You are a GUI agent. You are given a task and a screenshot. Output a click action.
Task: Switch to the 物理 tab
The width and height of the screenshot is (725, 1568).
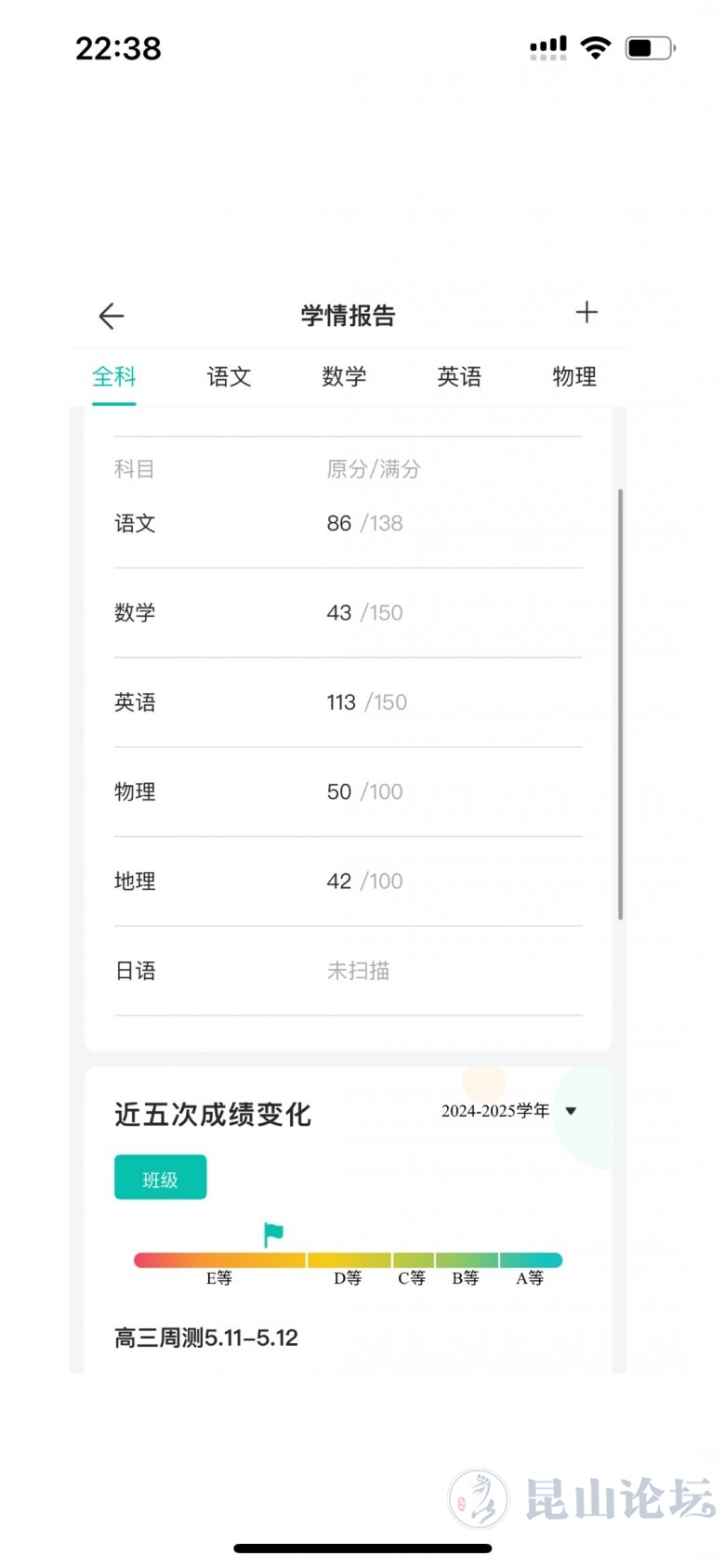coord(573,376)
